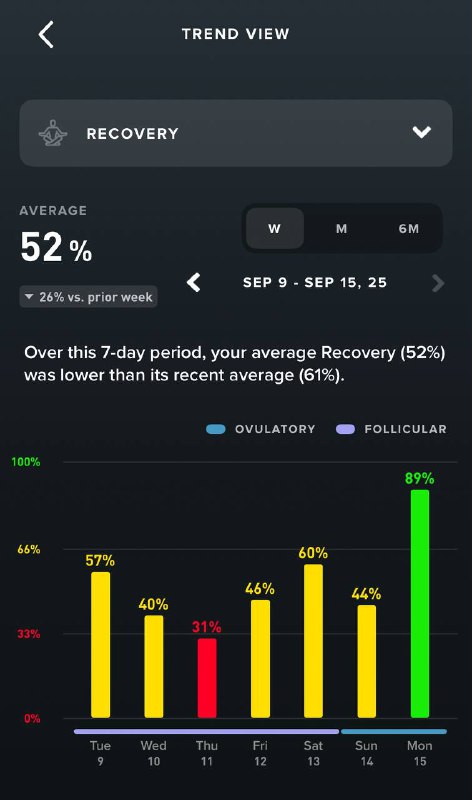Select Monday's 89% recovery bar

pos(419,604)
